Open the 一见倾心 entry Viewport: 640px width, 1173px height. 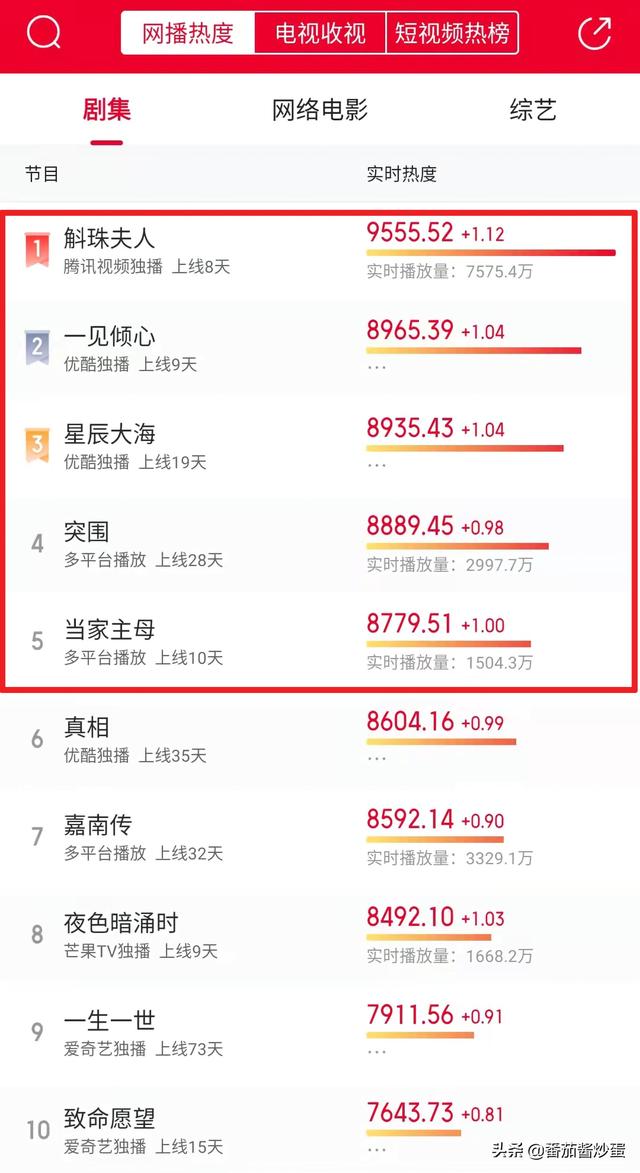[x=320, y=349]
